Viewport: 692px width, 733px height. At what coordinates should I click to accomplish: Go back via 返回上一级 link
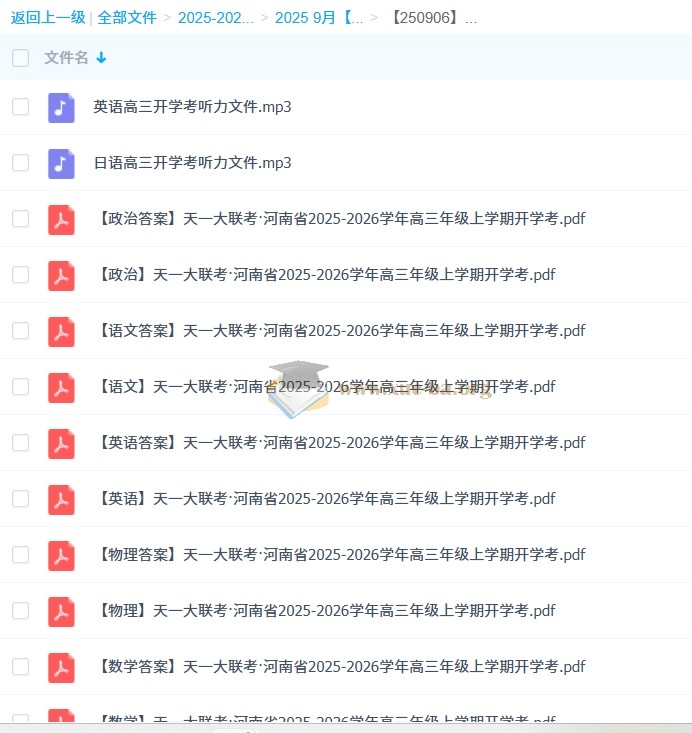point(48,17)
